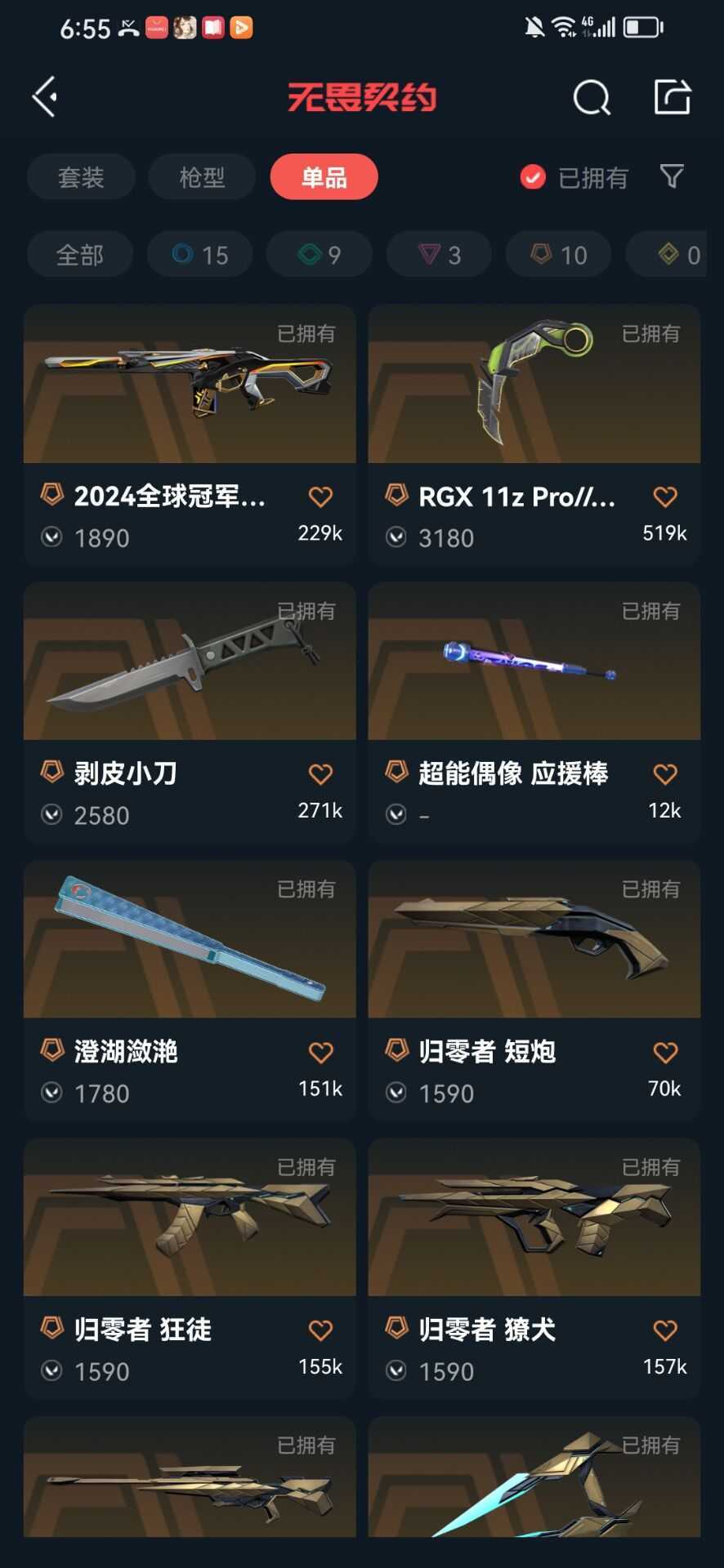Filter by the green tier chip showing 9
Viewport: 724px width, 1568px height.
(319, 255)
